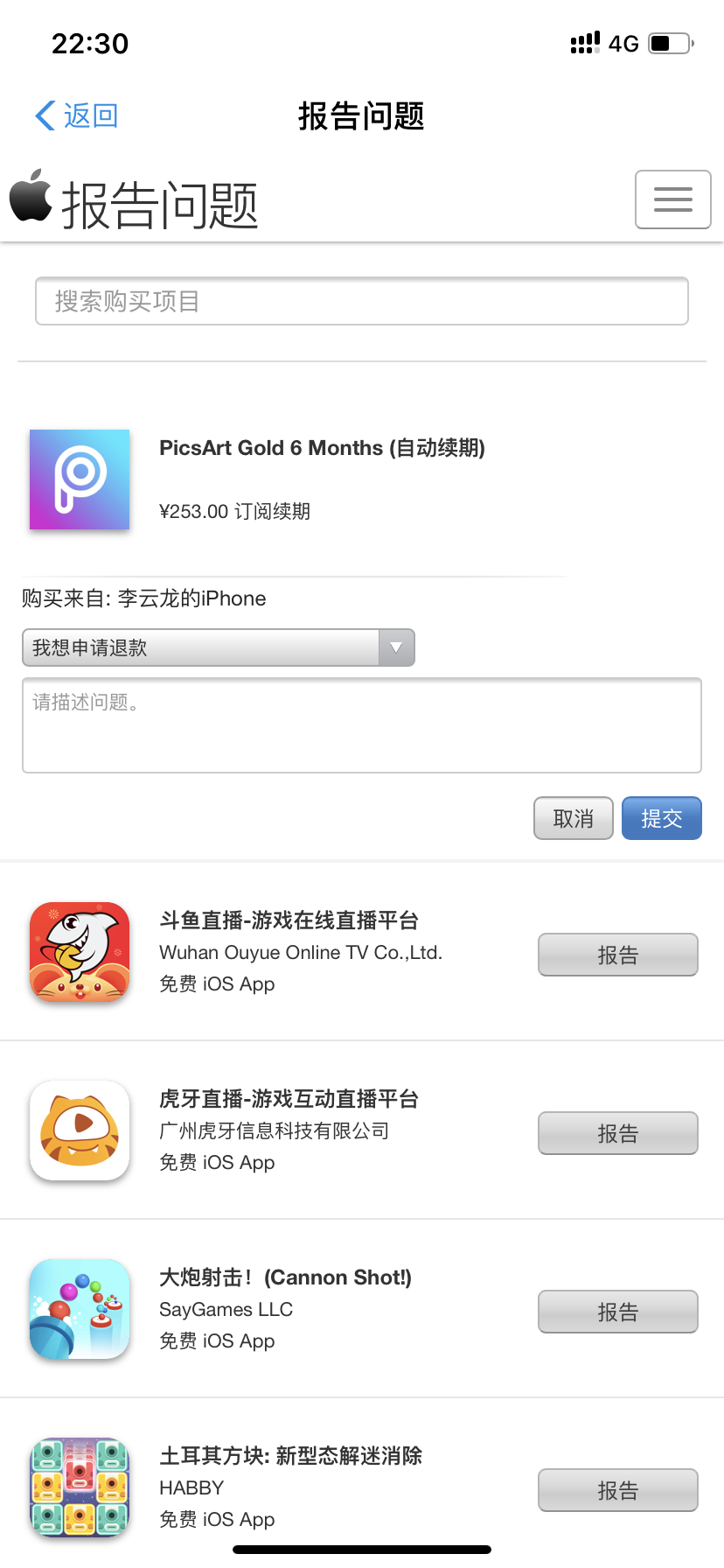Click the Cannon Shot game icon
Viewport: 724px width, 1568px height.
tap(79, 1309)
